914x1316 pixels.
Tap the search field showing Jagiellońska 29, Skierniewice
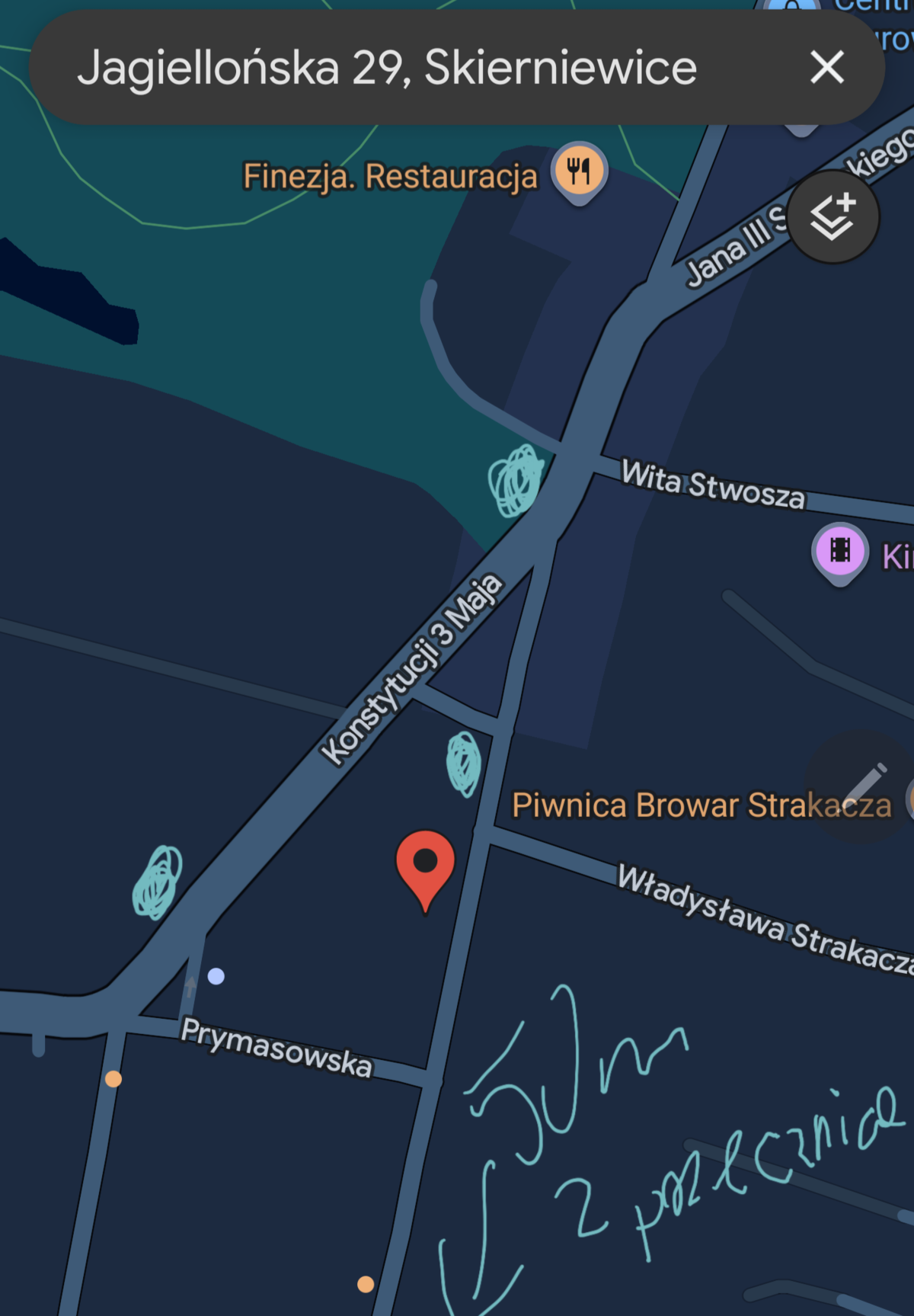(387, 68)
